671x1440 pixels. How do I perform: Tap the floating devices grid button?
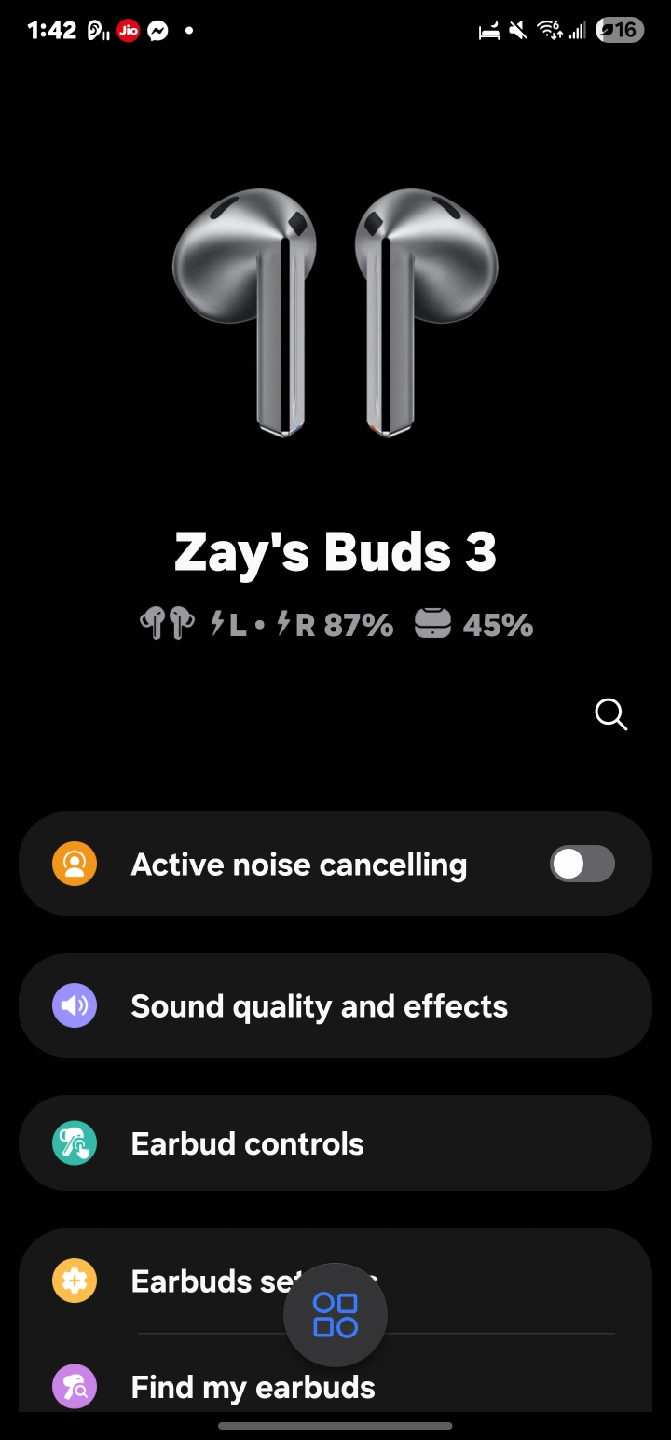335,1314
